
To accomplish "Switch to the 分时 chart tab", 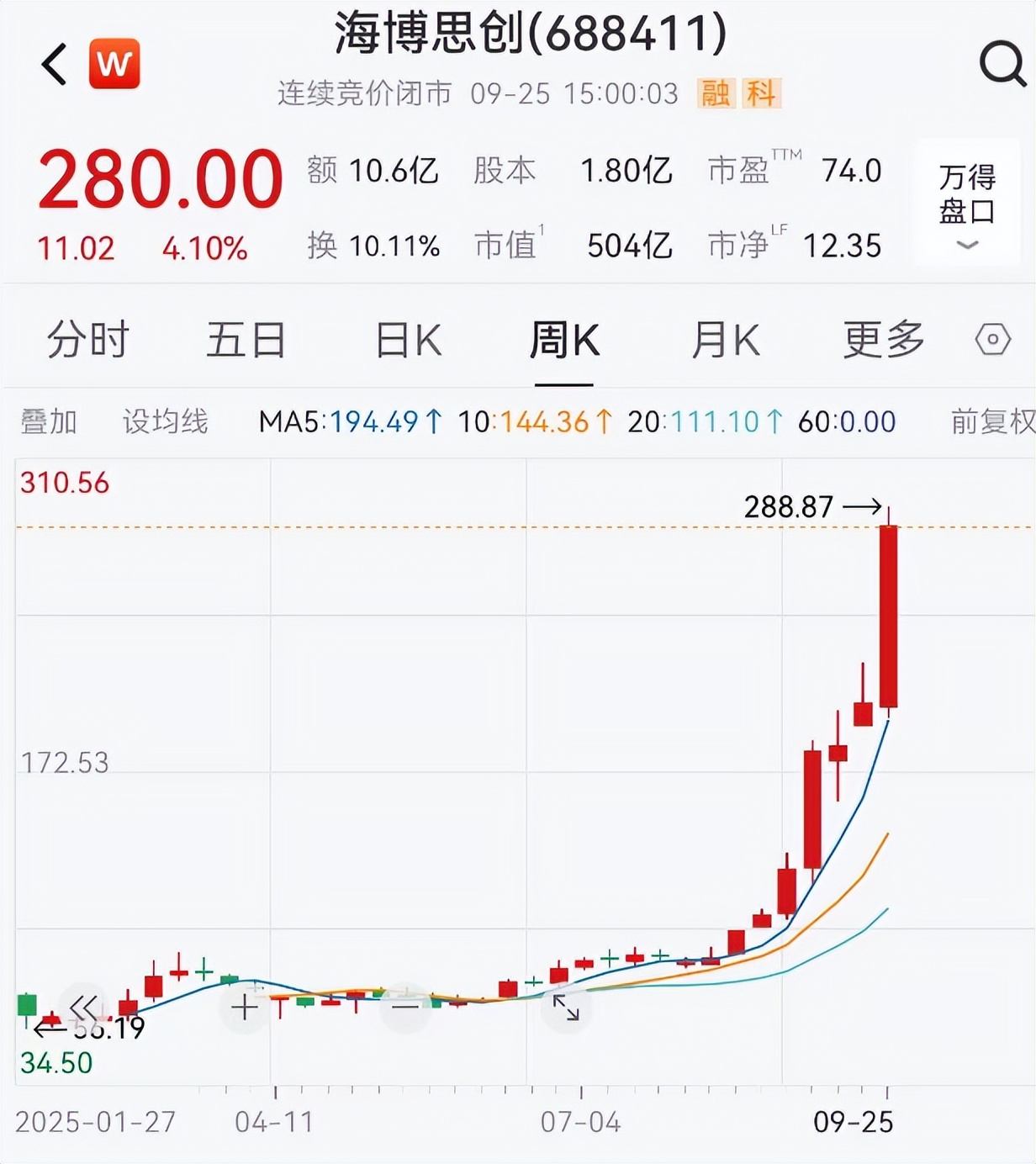I will 87,340.
